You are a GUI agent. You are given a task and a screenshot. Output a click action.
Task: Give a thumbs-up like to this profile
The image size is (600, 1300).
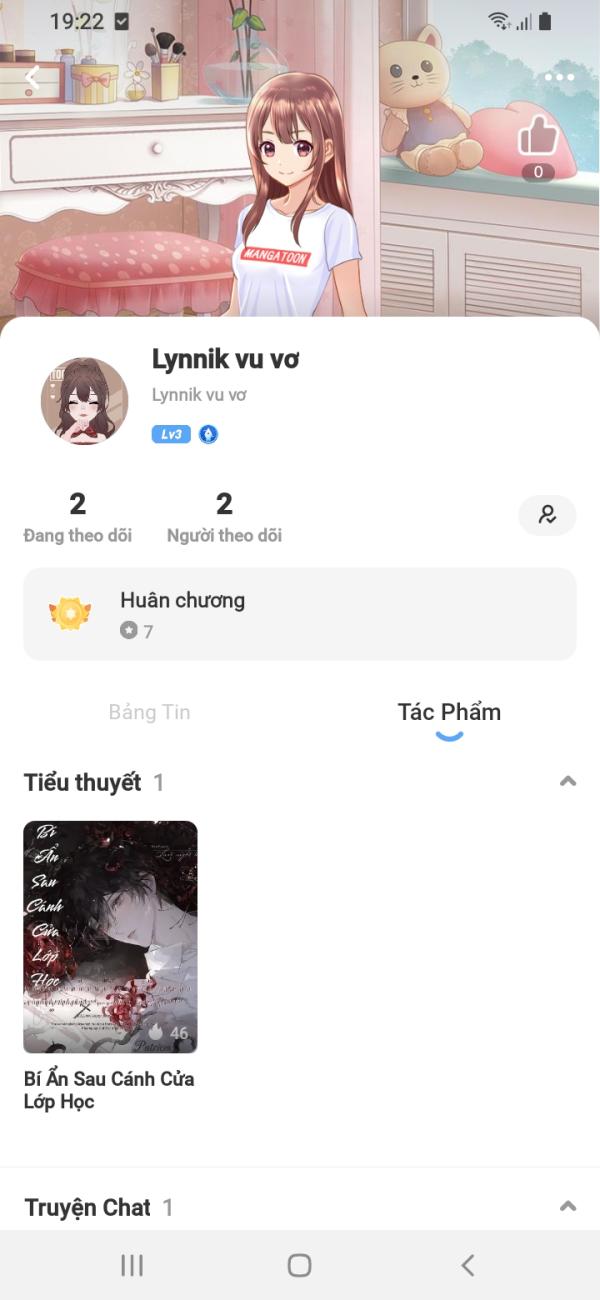click(x=538, y=136)
